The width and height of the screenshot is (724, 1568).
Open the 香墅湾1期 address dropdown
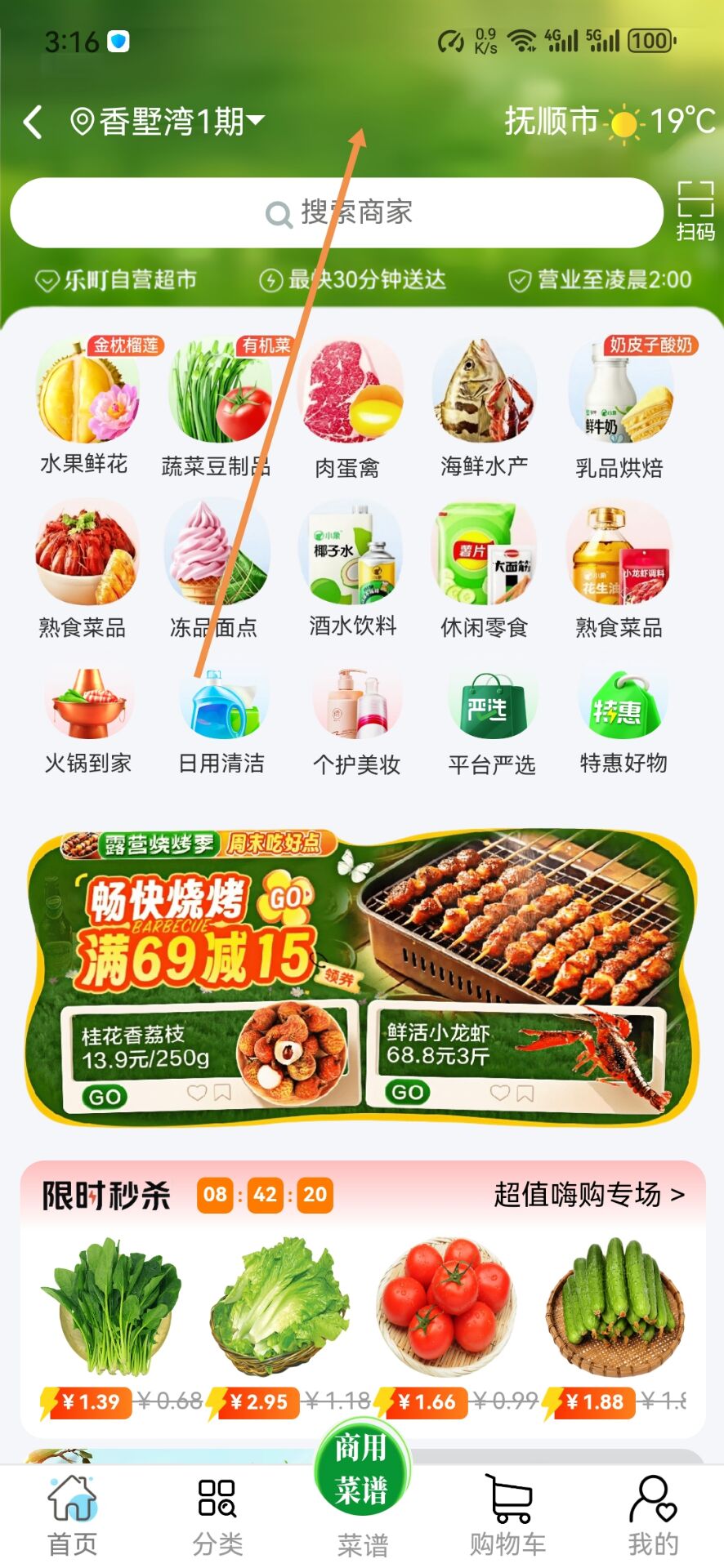point(168,122)
